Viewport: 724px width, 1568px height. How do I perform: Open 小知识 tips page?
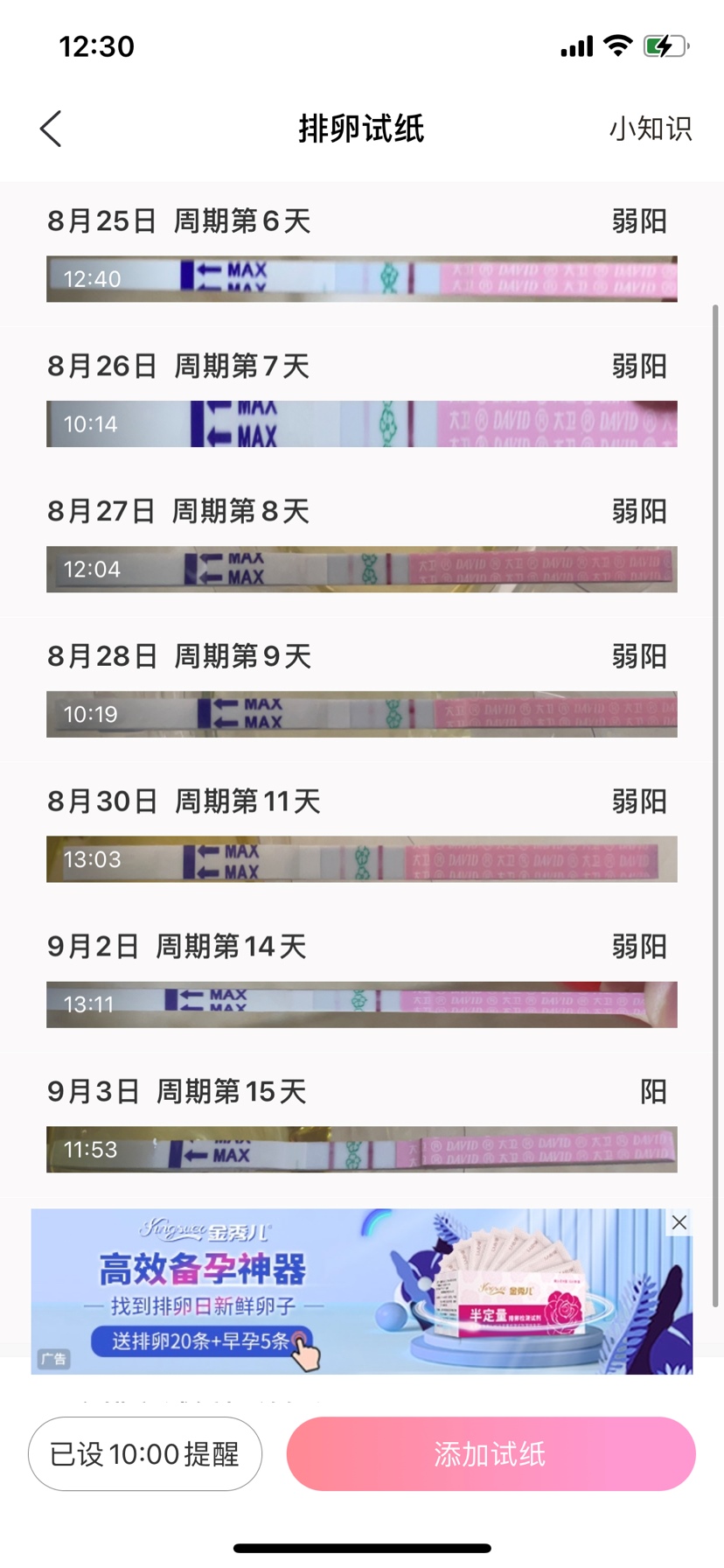tap(650, 129)
